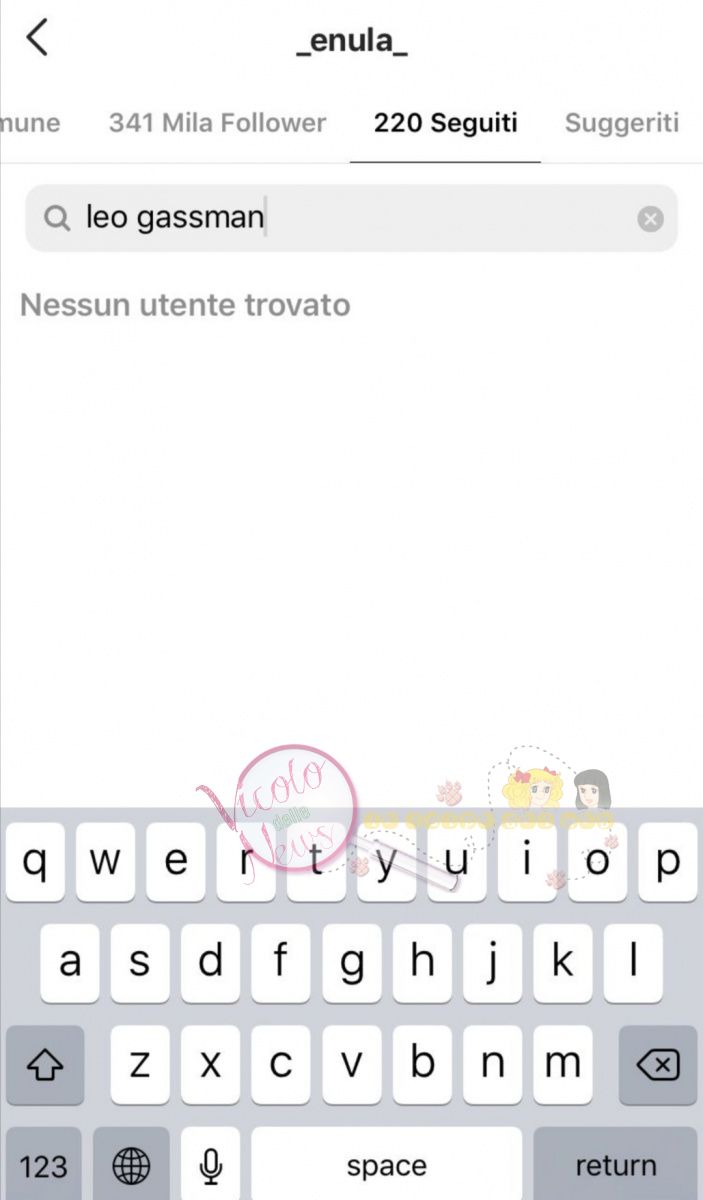Open the globe language switcher key
Screen dimensions: 703x1200
click(x=131, y=1165)
